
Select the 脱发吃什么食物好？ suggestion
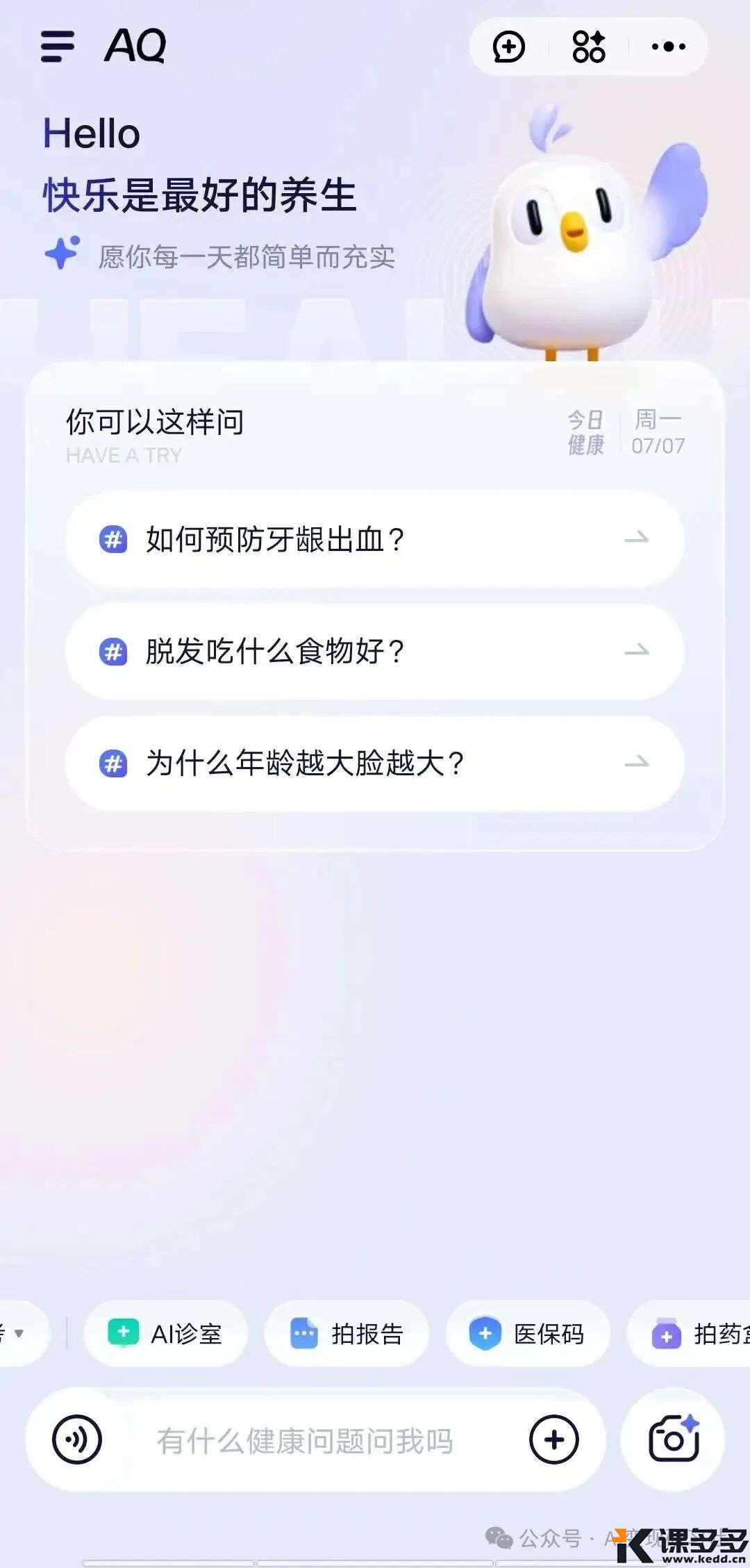pos(375,652)
